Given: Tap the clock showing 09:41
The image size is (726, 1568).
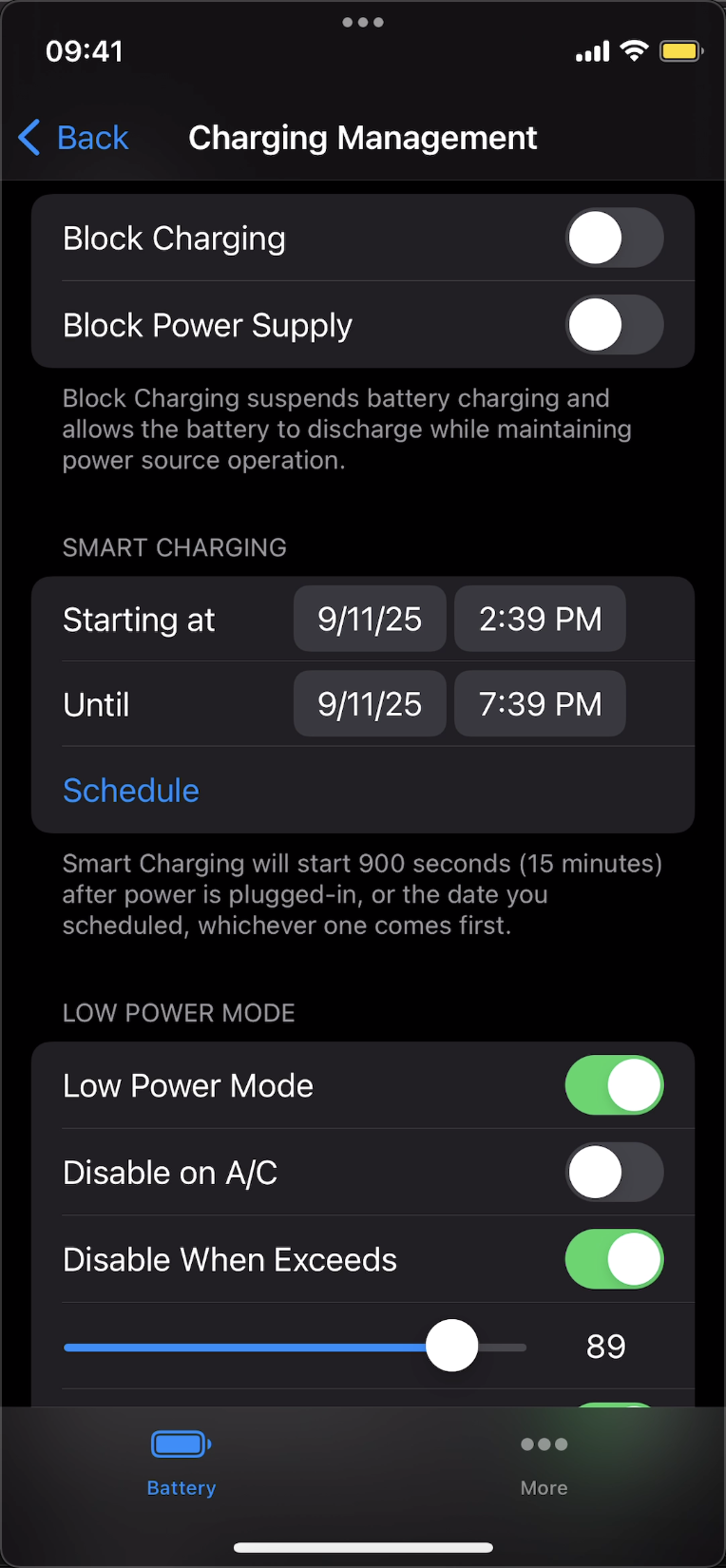Looking at the screenshot, I should click(x=85, y=51).
